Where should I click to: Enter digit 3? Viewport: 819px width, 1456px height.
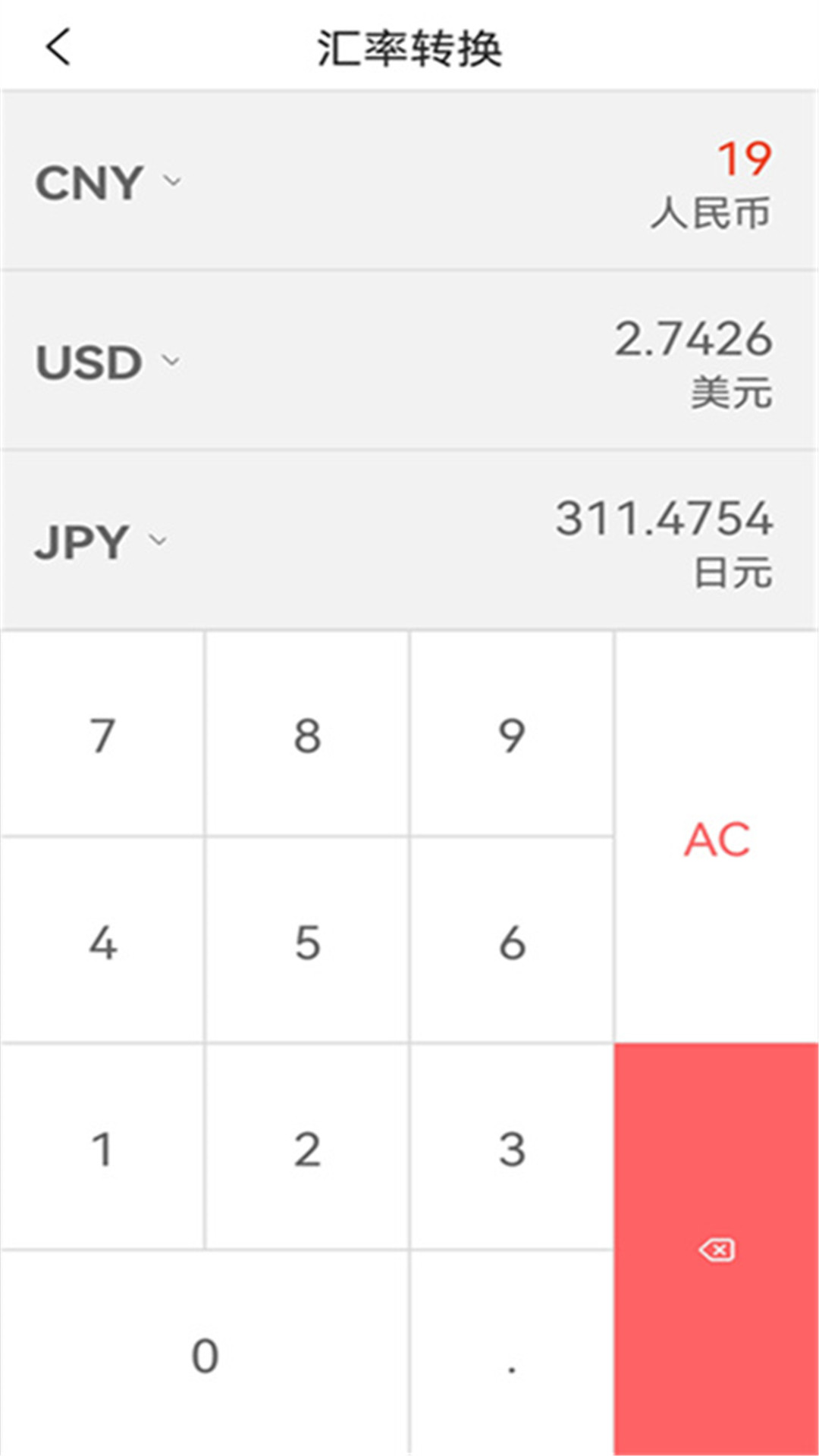[x=512, y=1147]
